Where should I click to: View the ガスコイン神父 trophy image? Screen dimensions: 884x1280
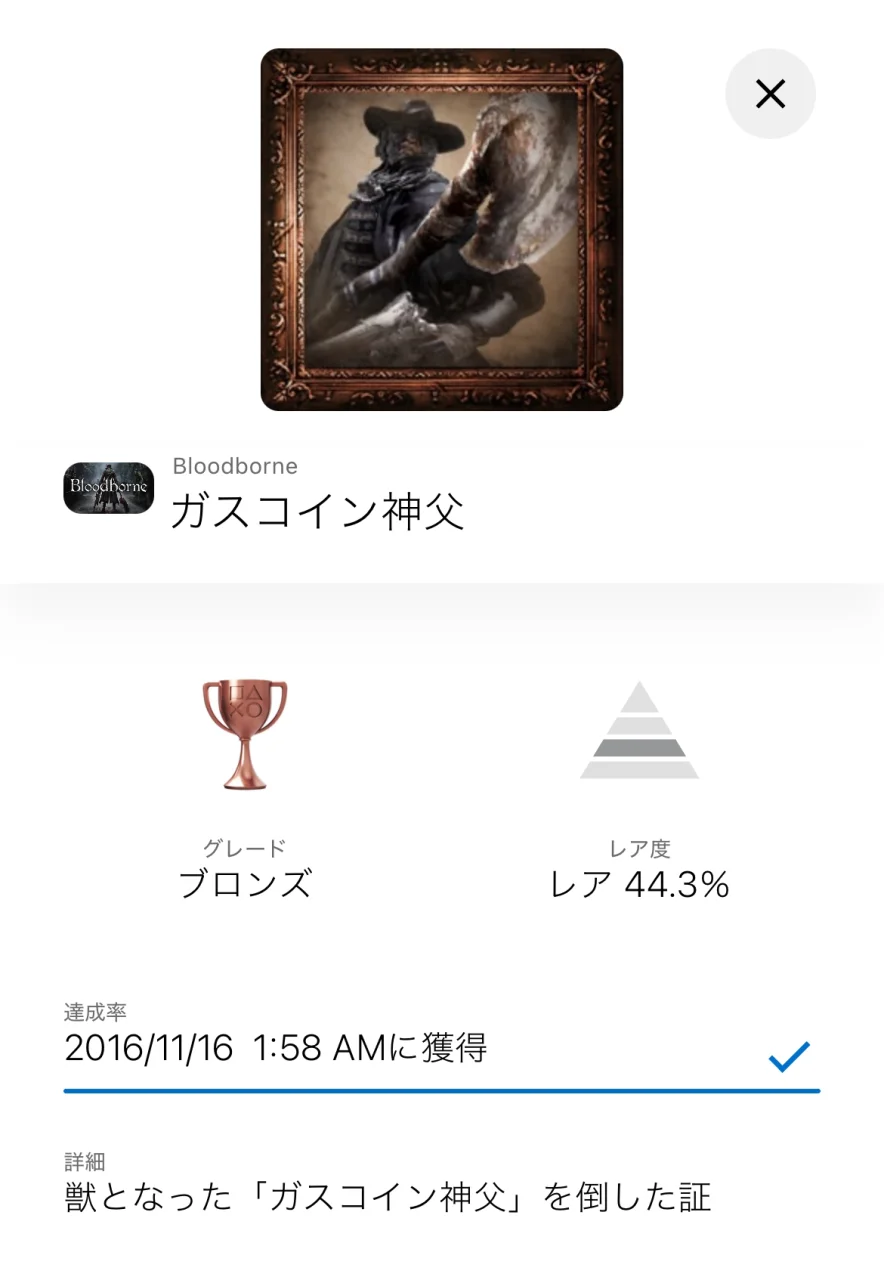[441, 230]
